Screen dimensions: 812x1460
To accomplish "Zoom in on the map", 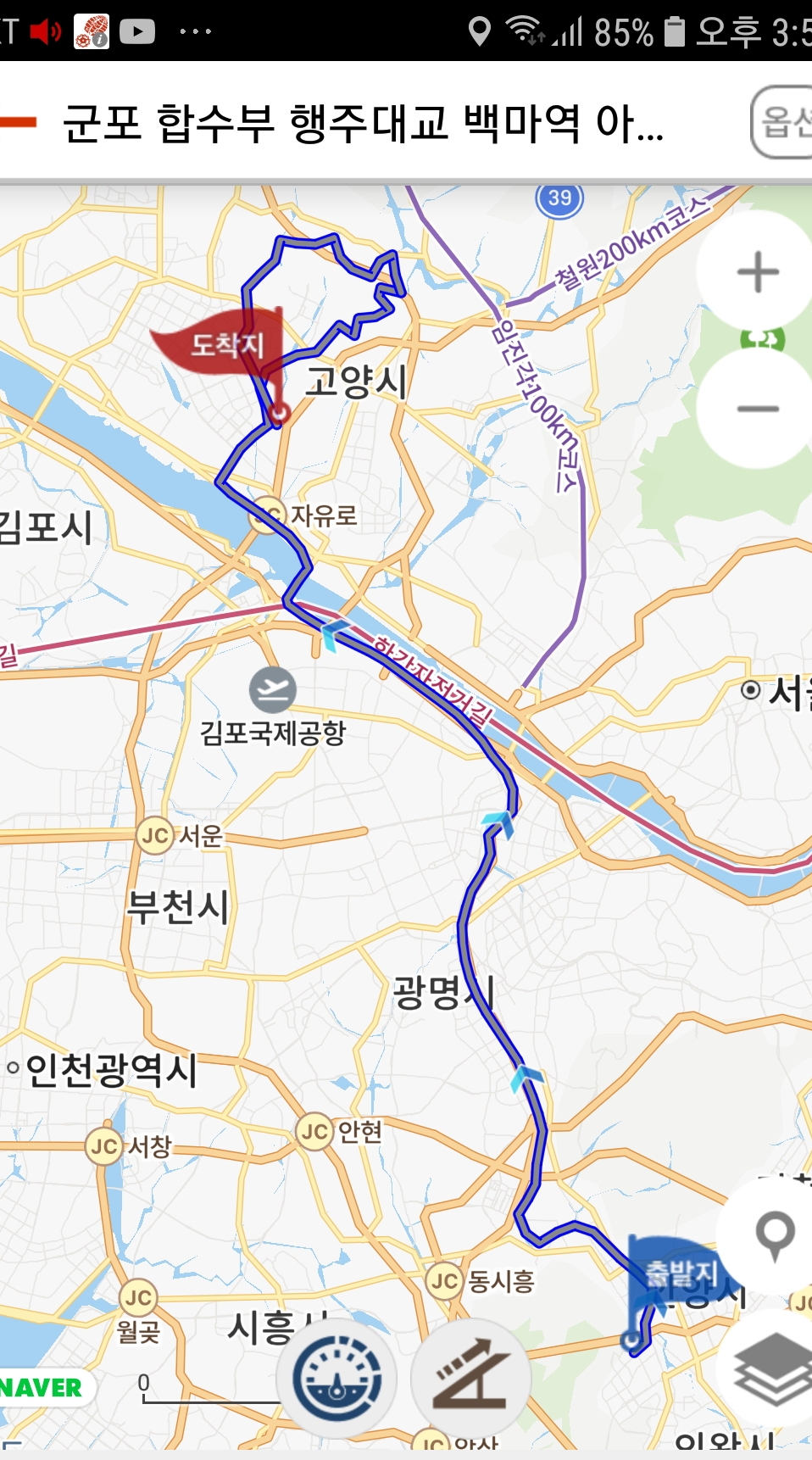I will pyautogui.click(x=758, y=273).
